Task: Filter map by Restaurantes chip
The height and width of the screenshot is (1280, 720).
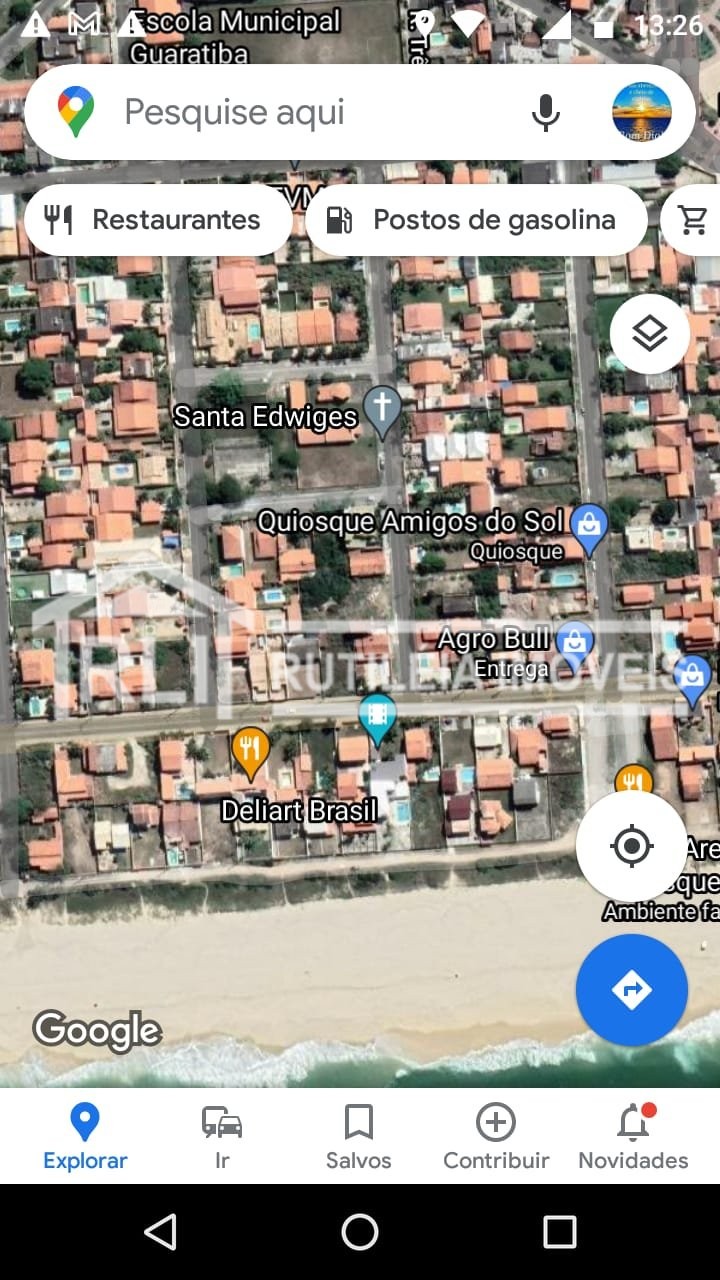Action: point(158,220)
